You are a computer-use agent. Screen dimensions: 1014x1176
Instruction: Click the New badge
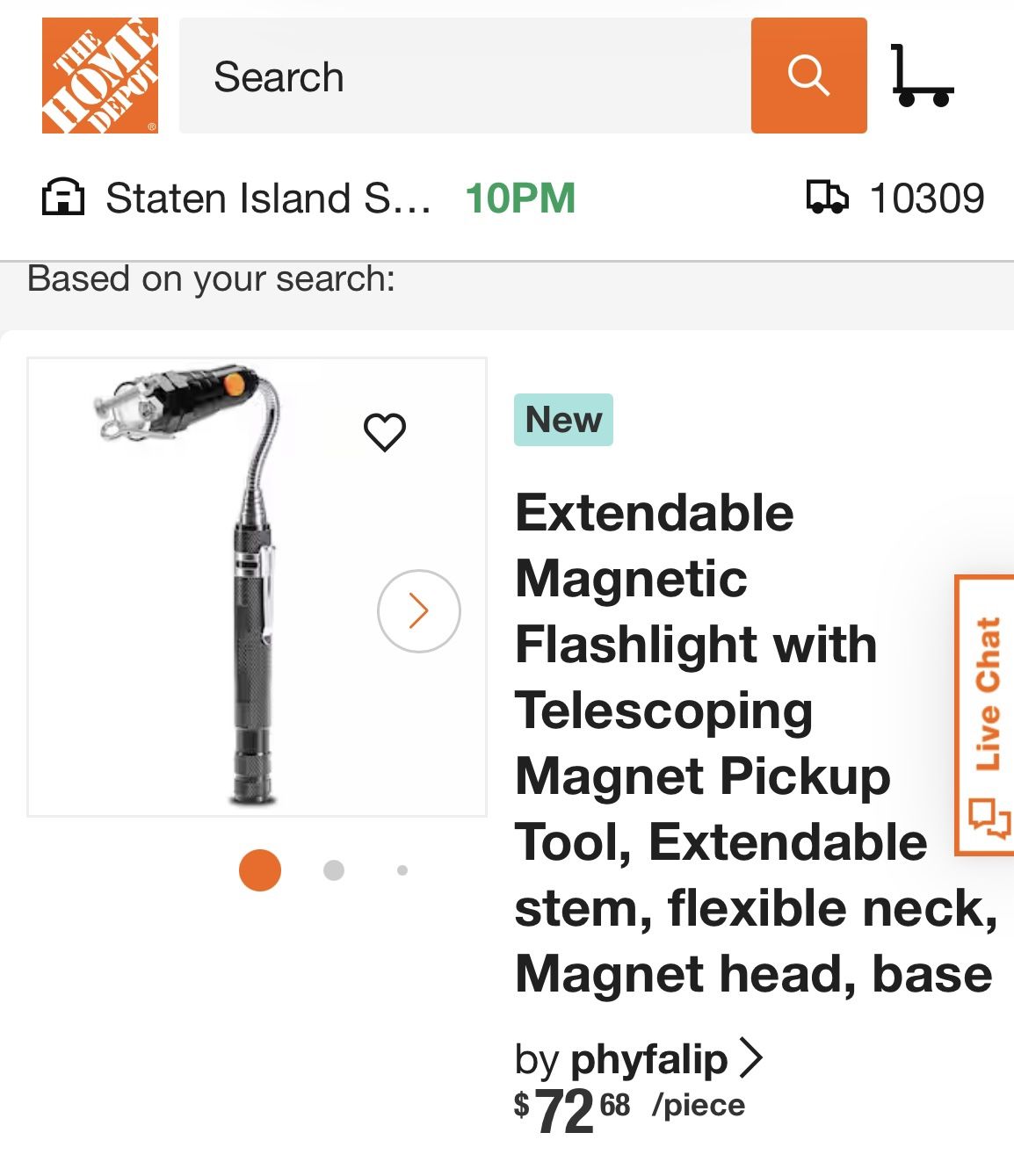tap(561, 419)
